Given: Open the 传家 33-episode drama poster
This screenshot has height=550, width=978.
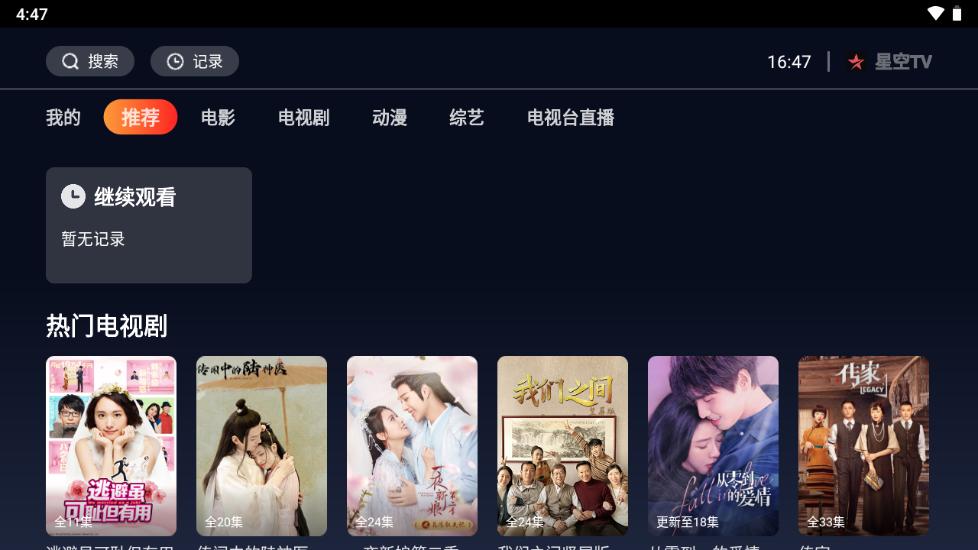Looking at the screenshot, I should (863, 445).
